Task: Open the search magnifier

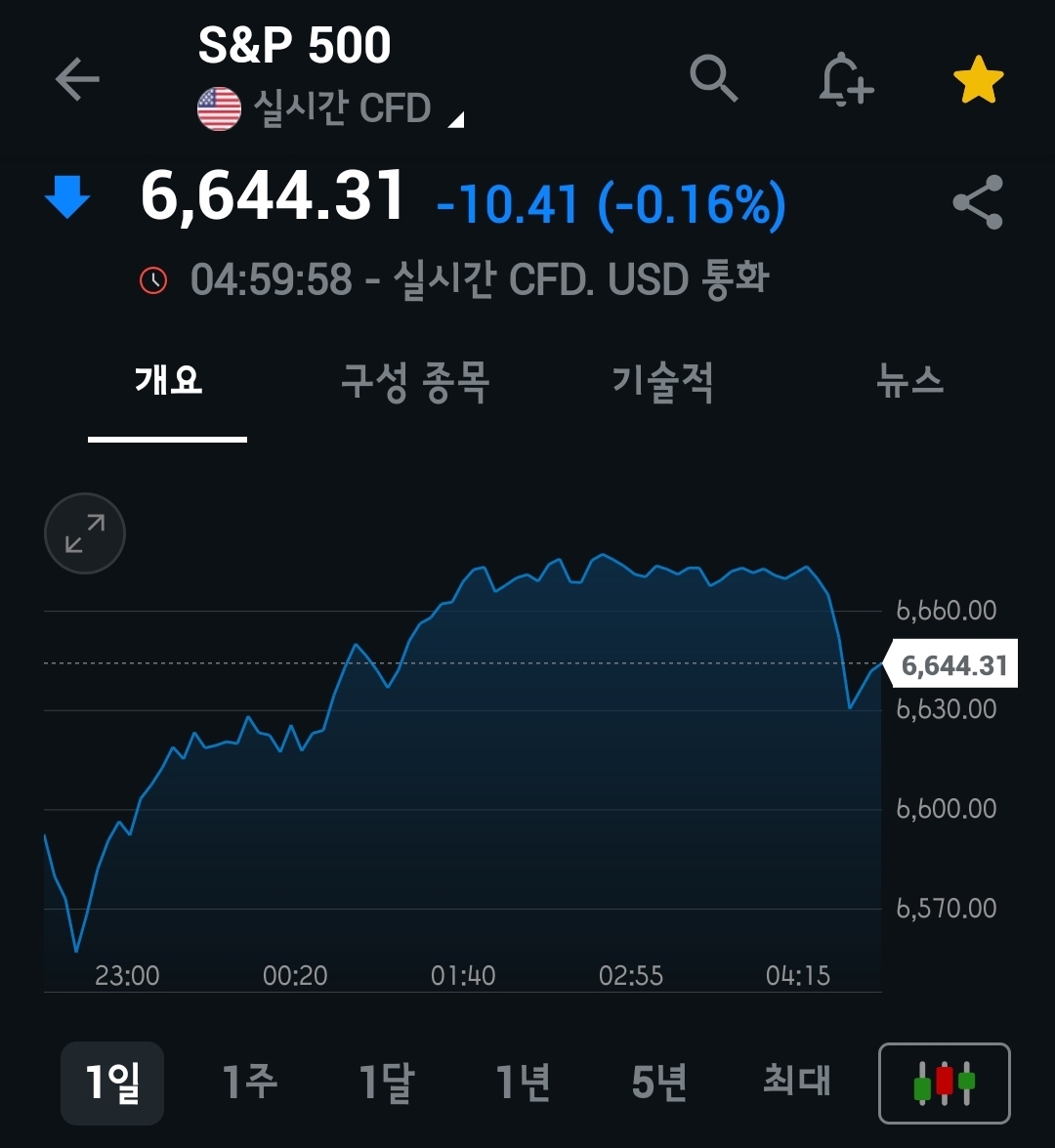Action: [x=713, y=78]
